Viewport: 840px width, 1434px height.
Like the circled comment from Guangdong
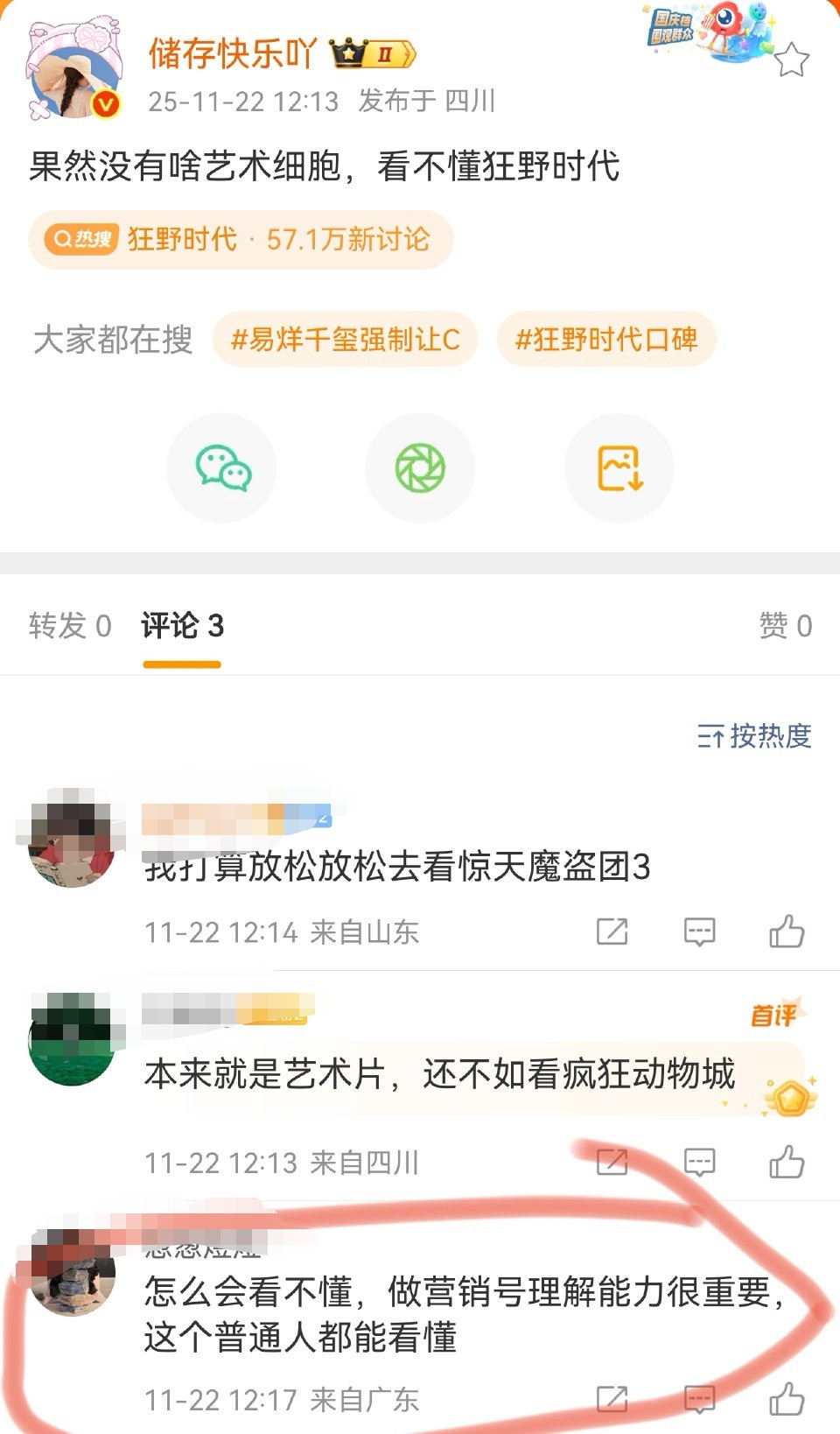[x=787, y=1398]
